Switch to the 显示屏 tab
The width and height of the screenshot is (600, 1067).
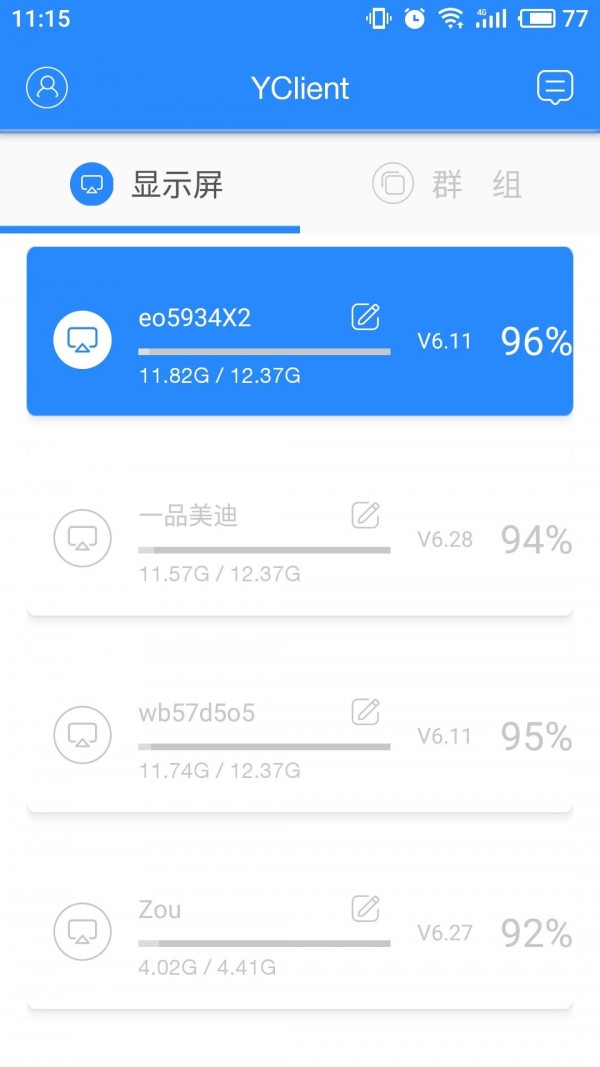coord(149,185)
